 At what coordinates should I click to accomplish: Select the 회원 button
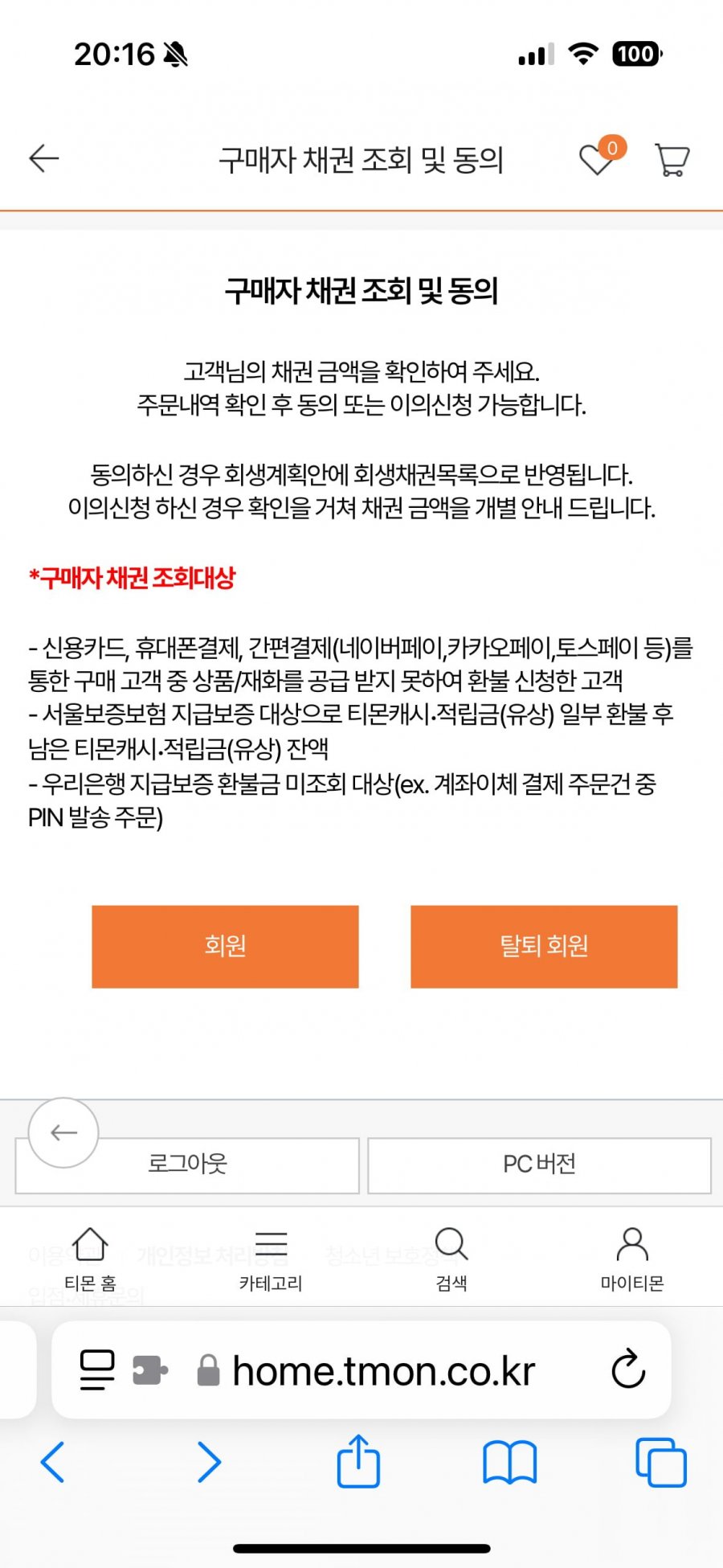[225, 946]
